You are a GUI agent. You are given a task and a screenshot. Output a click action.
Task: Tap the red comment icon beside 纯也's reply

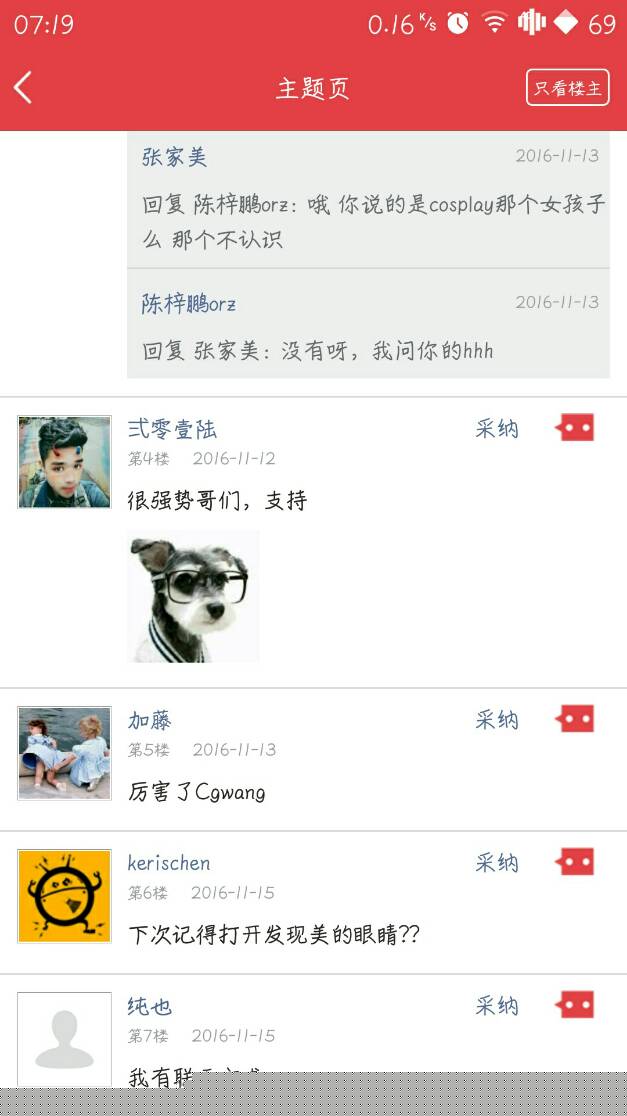(576, 1005)
